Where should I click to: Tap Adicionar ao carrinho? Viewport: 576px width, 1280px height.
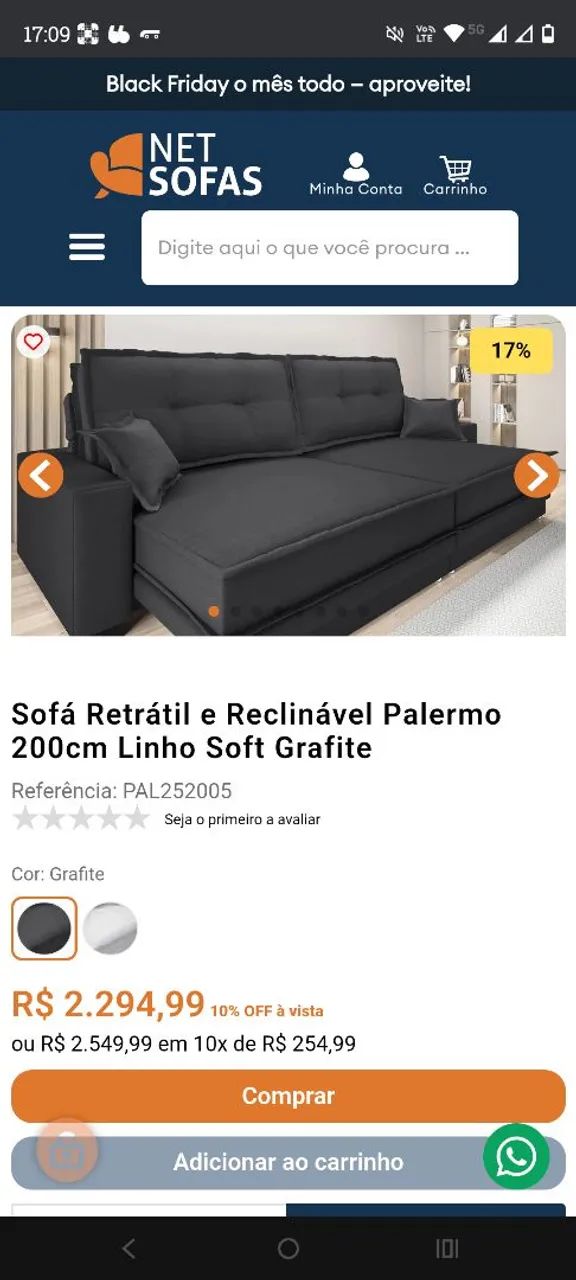click(x=288, y=1162)
